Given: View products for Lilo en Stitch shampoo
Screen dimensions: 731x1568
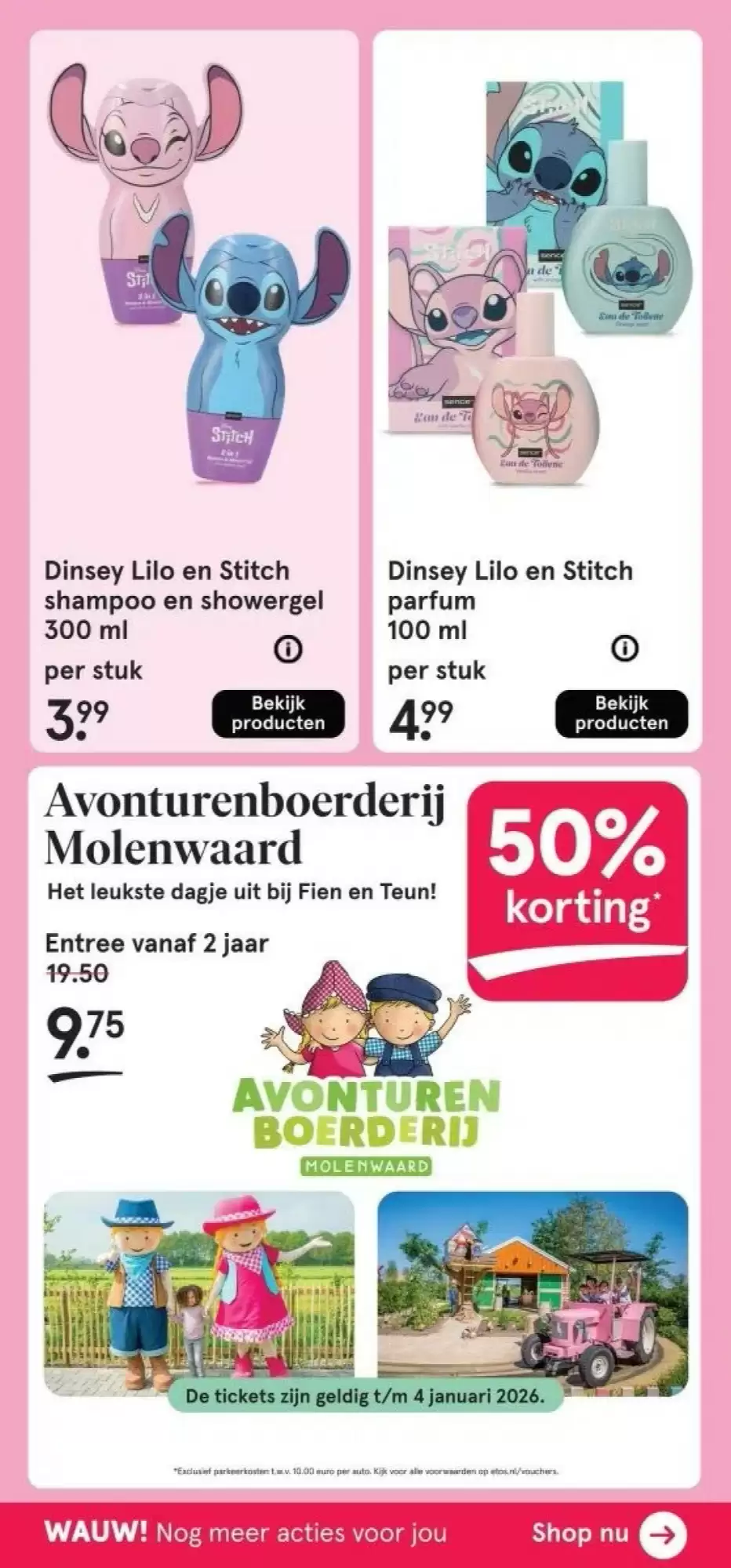Looking at the screenshot, I should [278, 713].
